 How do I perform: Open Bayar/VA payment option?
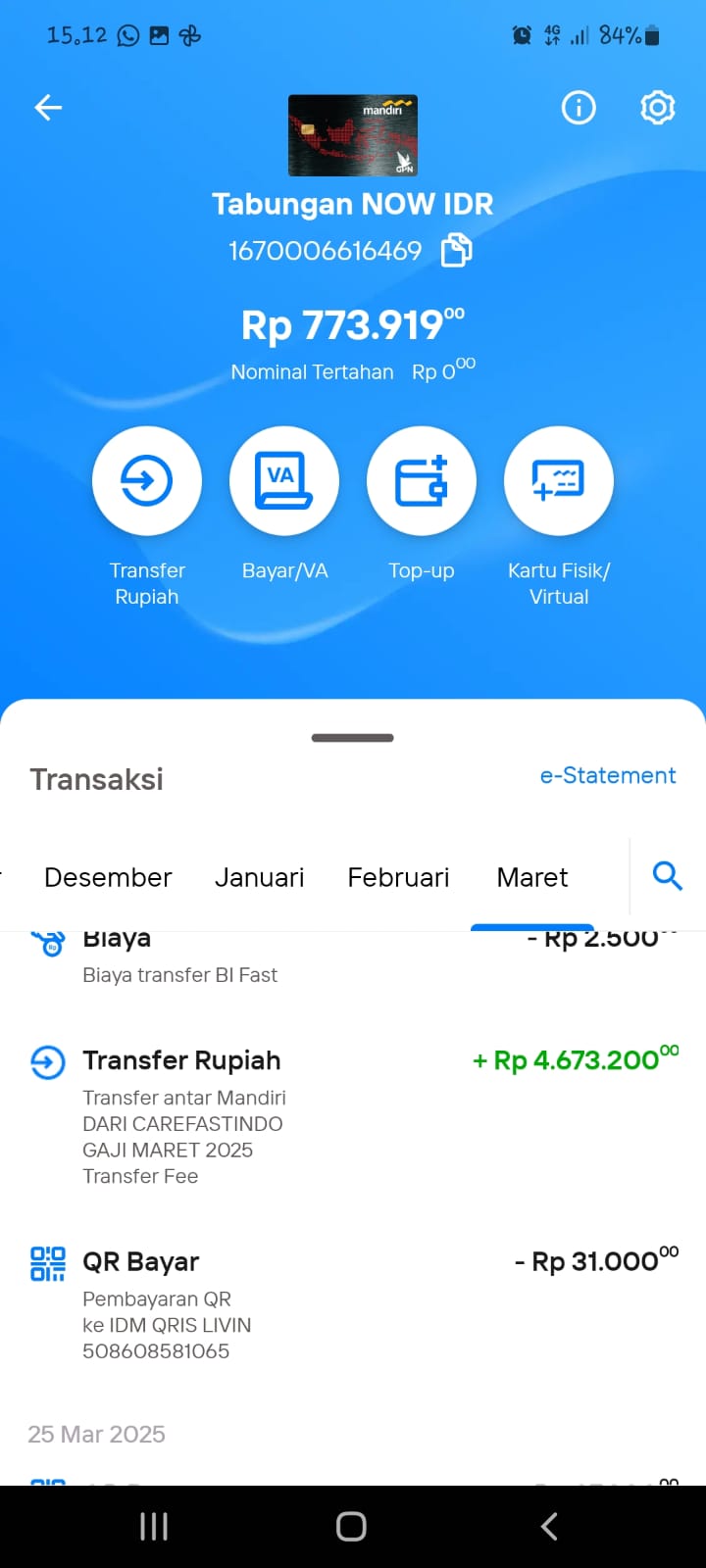tap(284, 481)
